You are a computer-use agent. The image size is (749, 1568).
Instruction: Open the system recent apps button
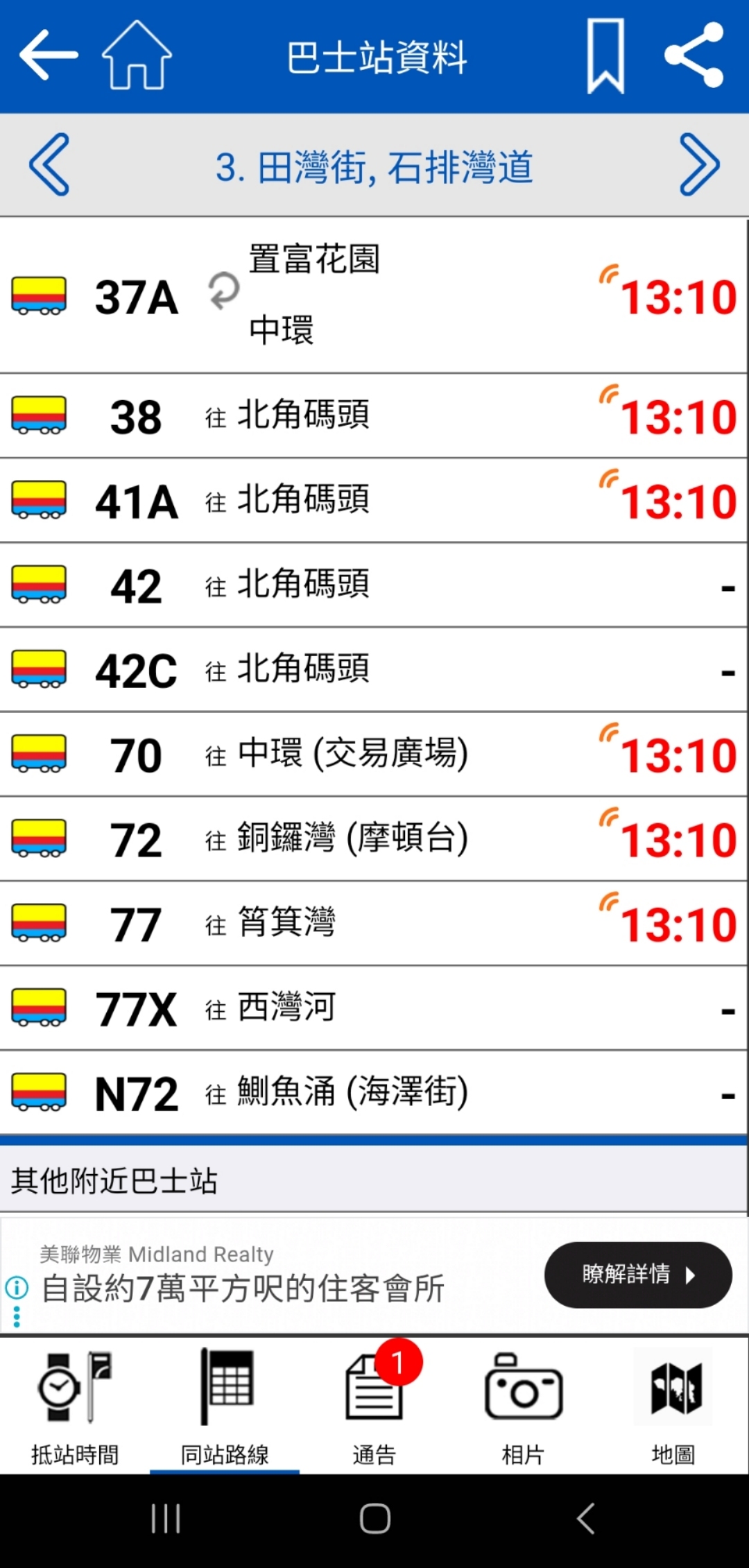tap(166, 1519)
